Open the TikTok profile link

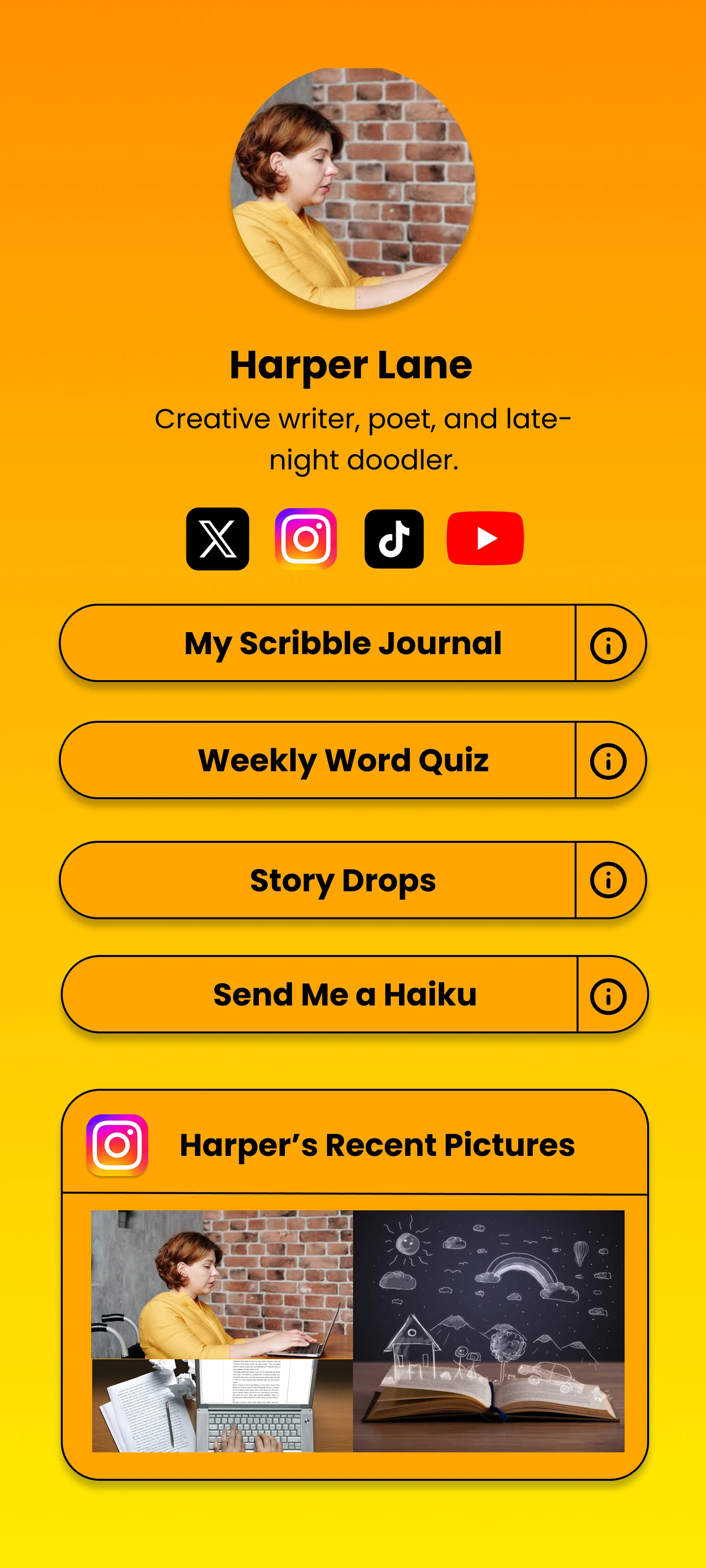pos(394,539)
